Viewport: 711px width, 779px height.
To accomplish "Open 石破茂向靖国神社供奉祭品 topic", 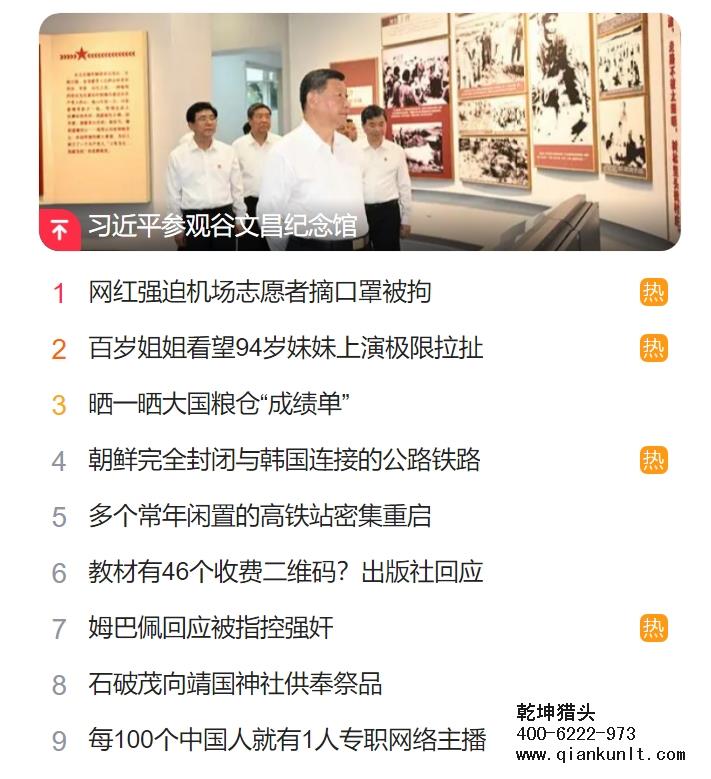I will point(236,684).
